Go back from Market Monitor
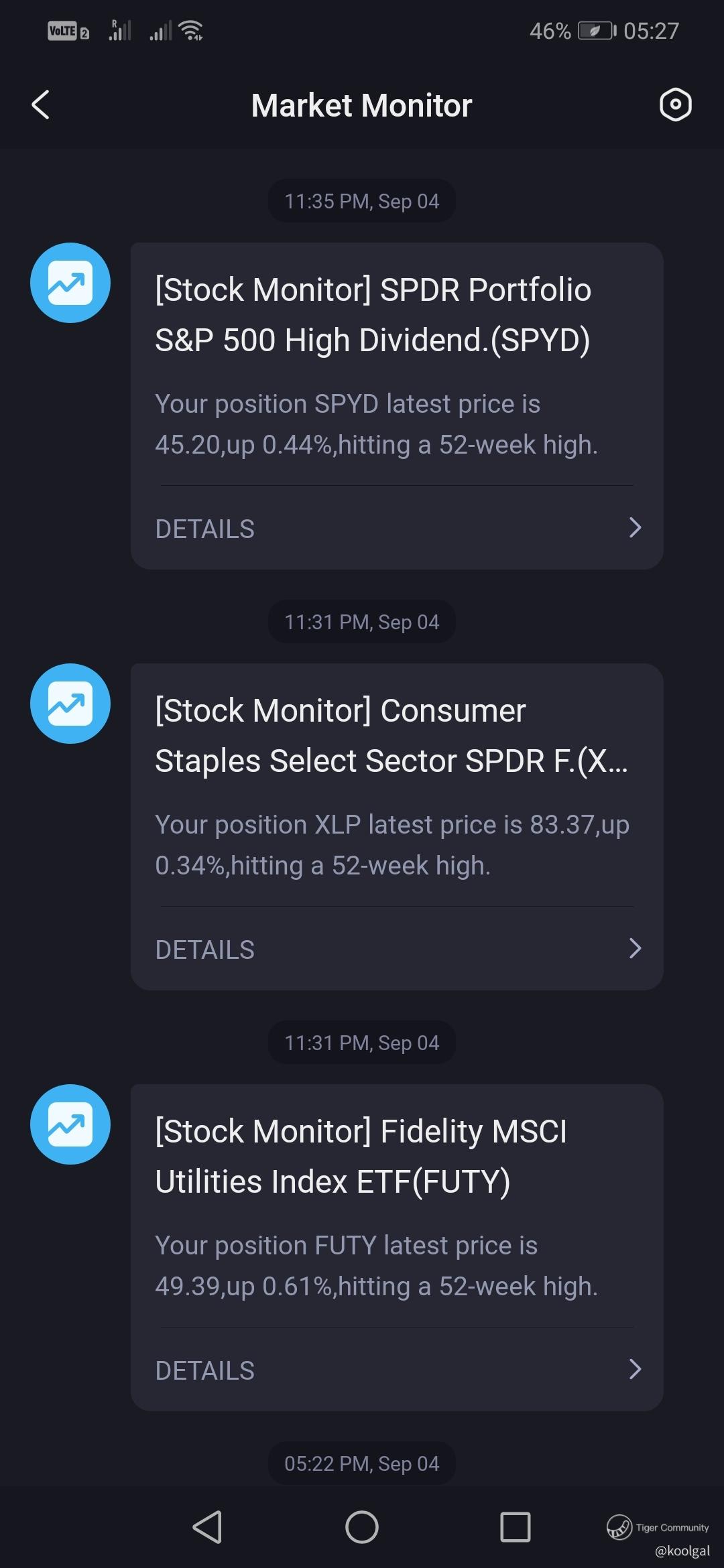 [41, 105]
